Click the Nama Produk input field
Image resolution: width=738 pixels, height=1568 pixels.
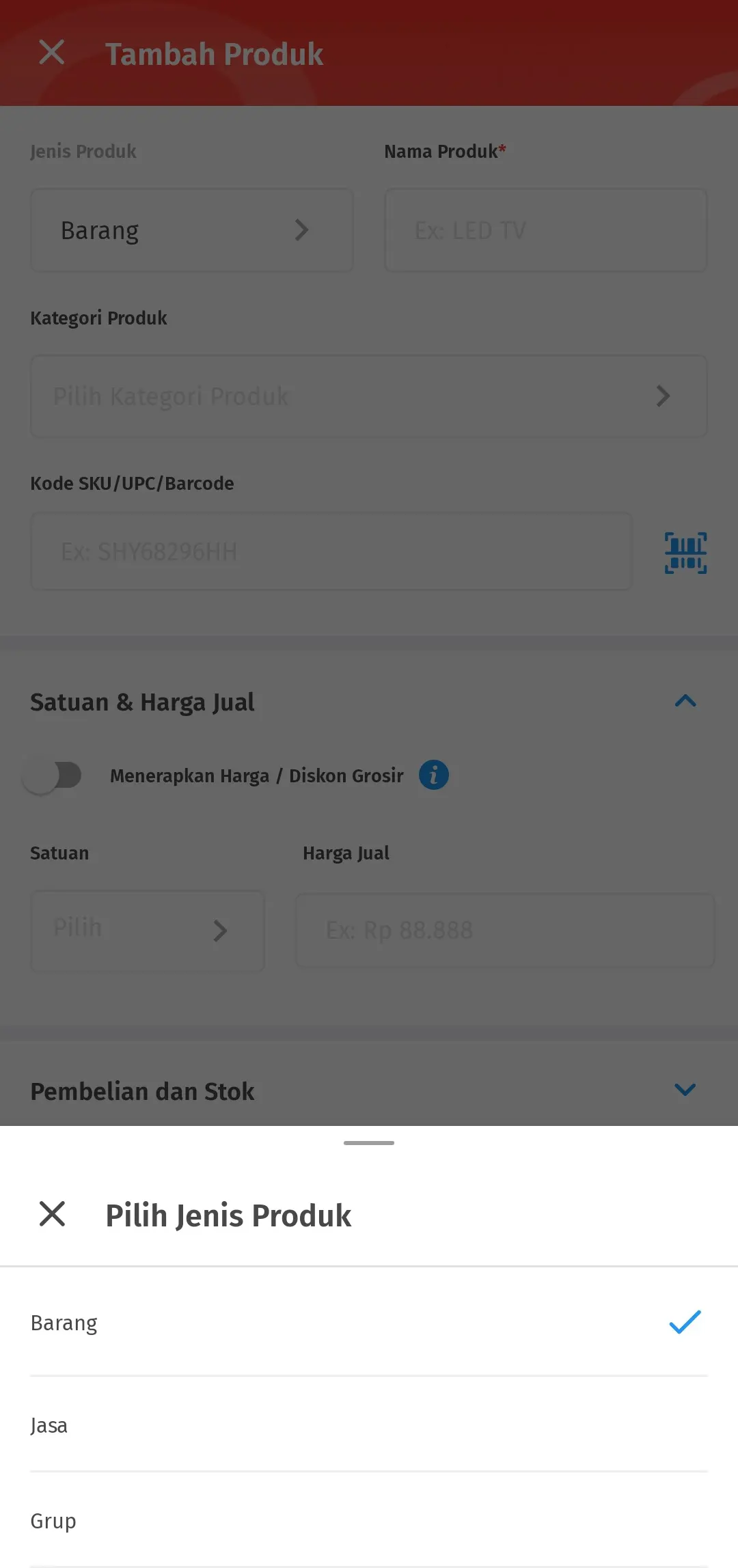tap(545, 230)
